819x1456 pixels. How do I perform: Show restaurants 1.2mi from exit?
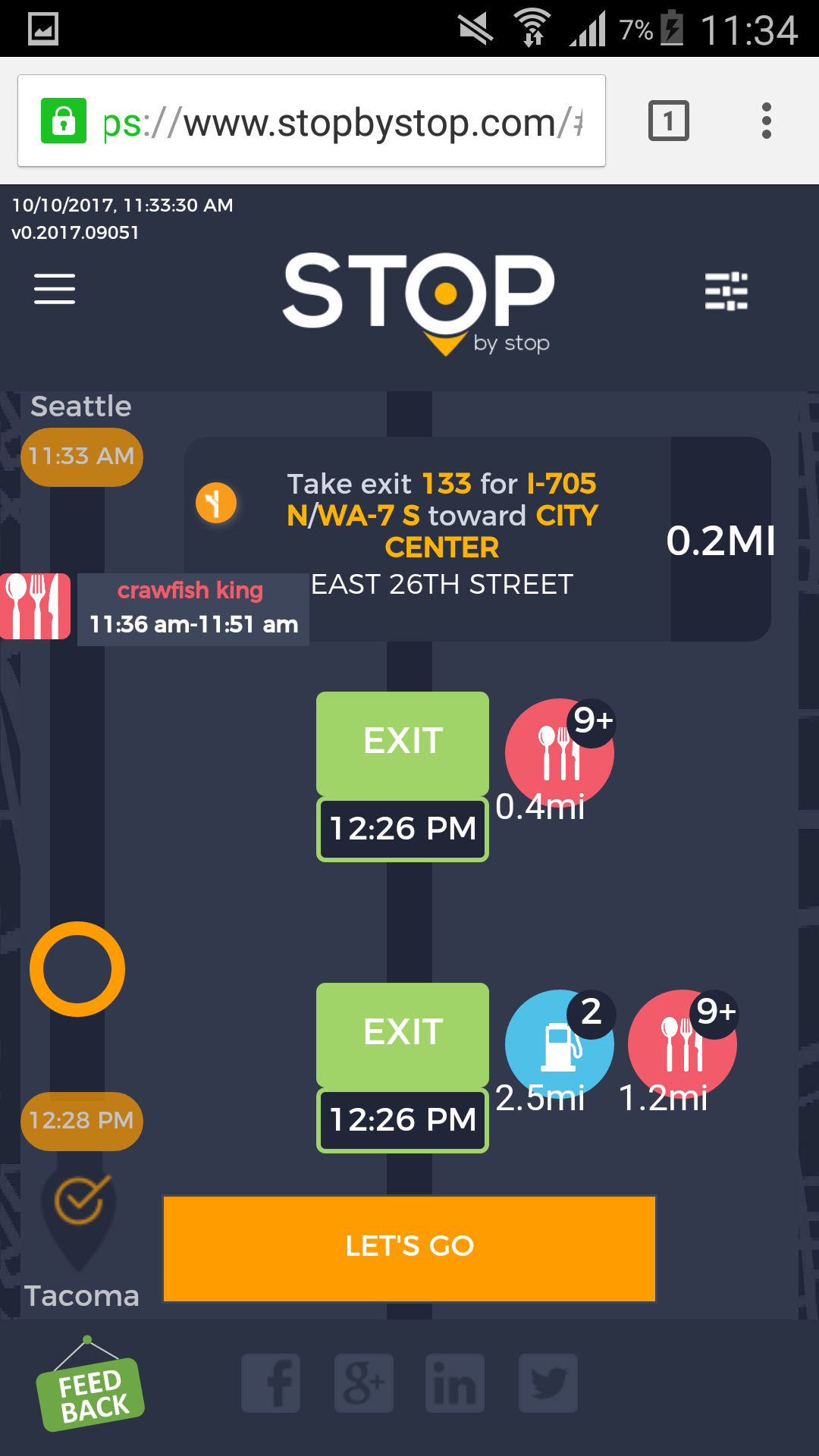point(682,1044)
